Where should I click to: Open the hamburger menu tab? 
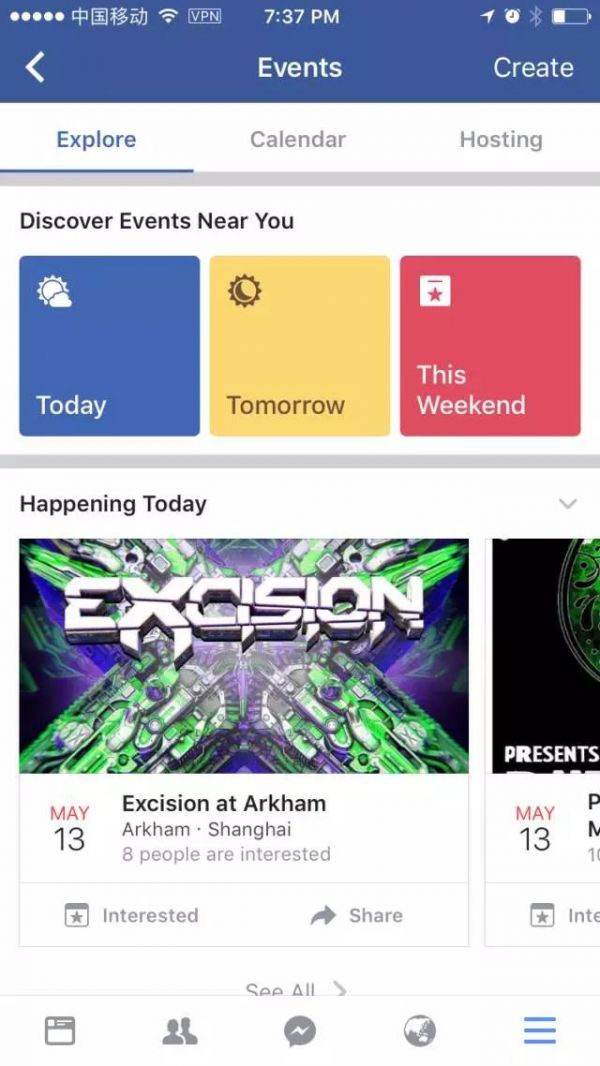[x=540, y=1031]
